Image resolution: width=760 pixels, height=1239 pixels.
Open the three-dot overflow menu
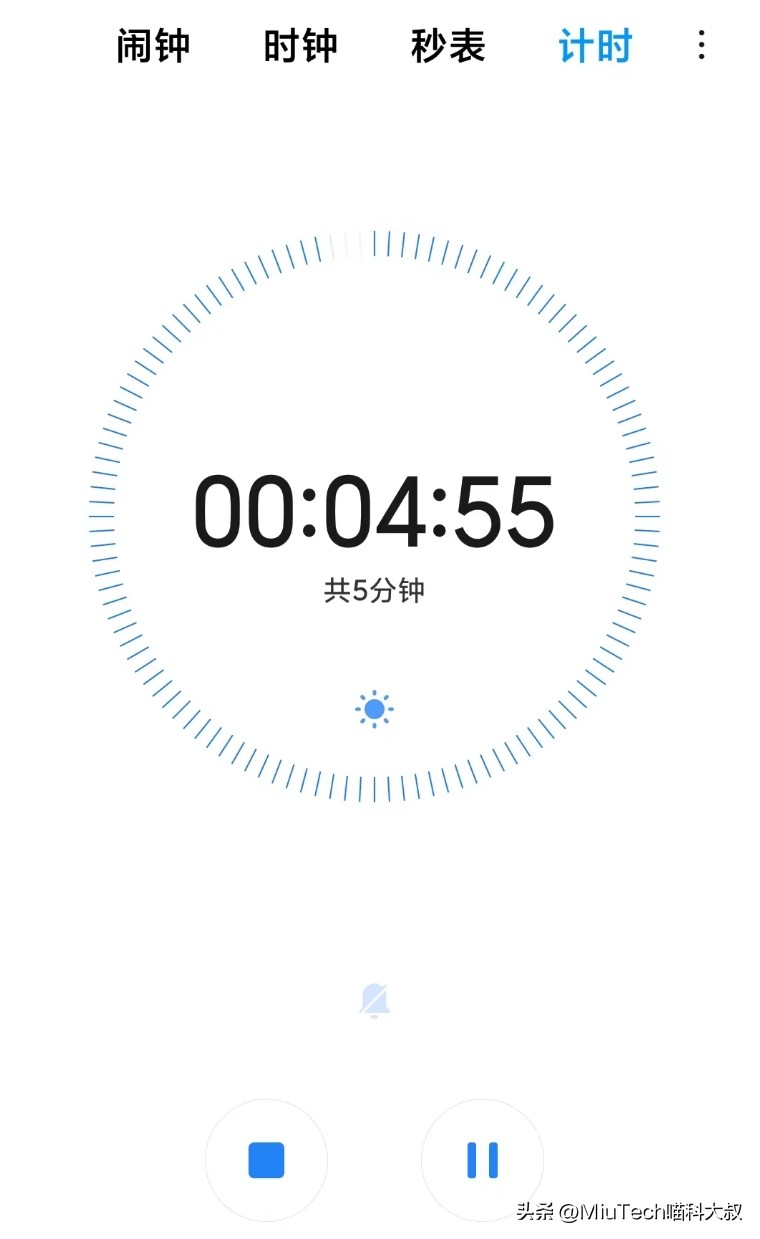point(702,45)
